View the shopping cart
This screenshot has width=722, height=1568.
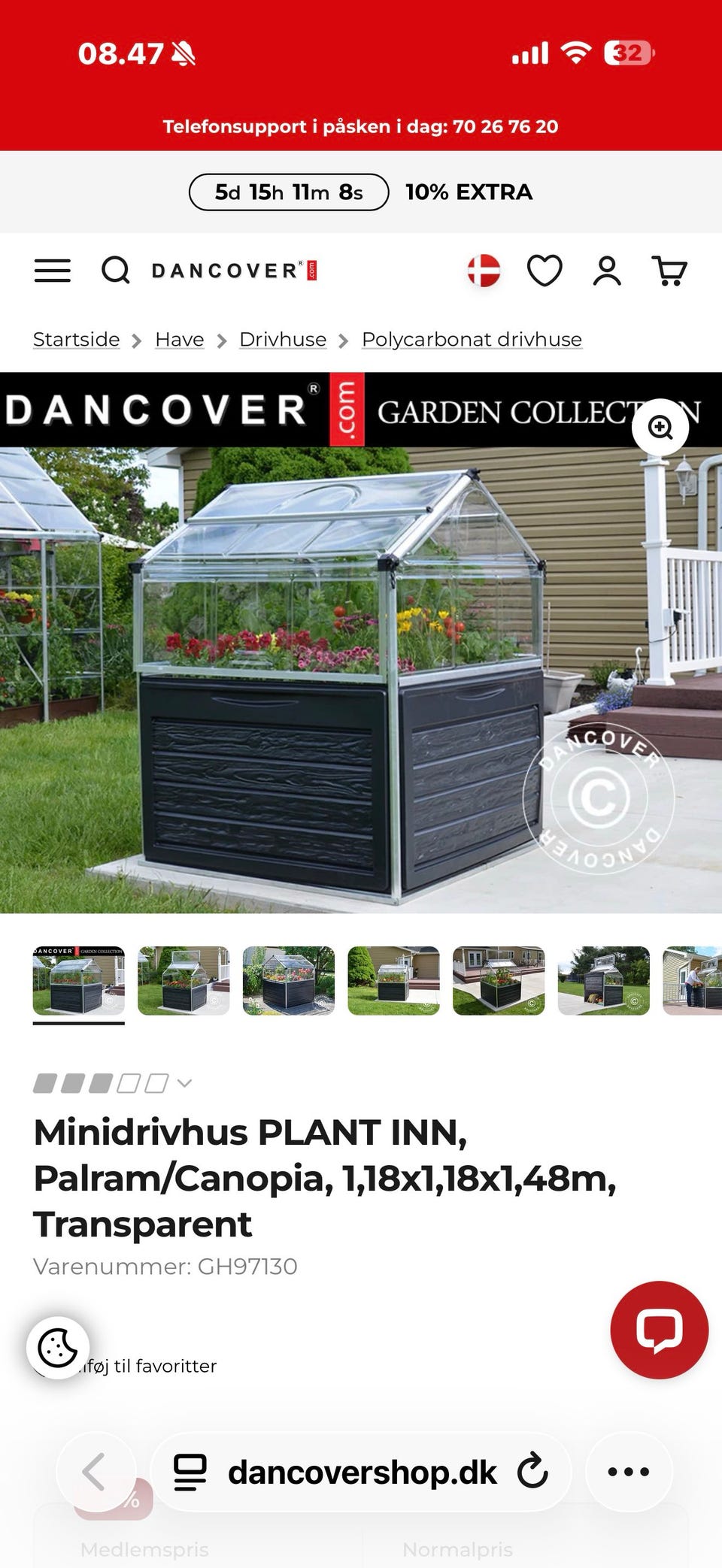(669, 271)
